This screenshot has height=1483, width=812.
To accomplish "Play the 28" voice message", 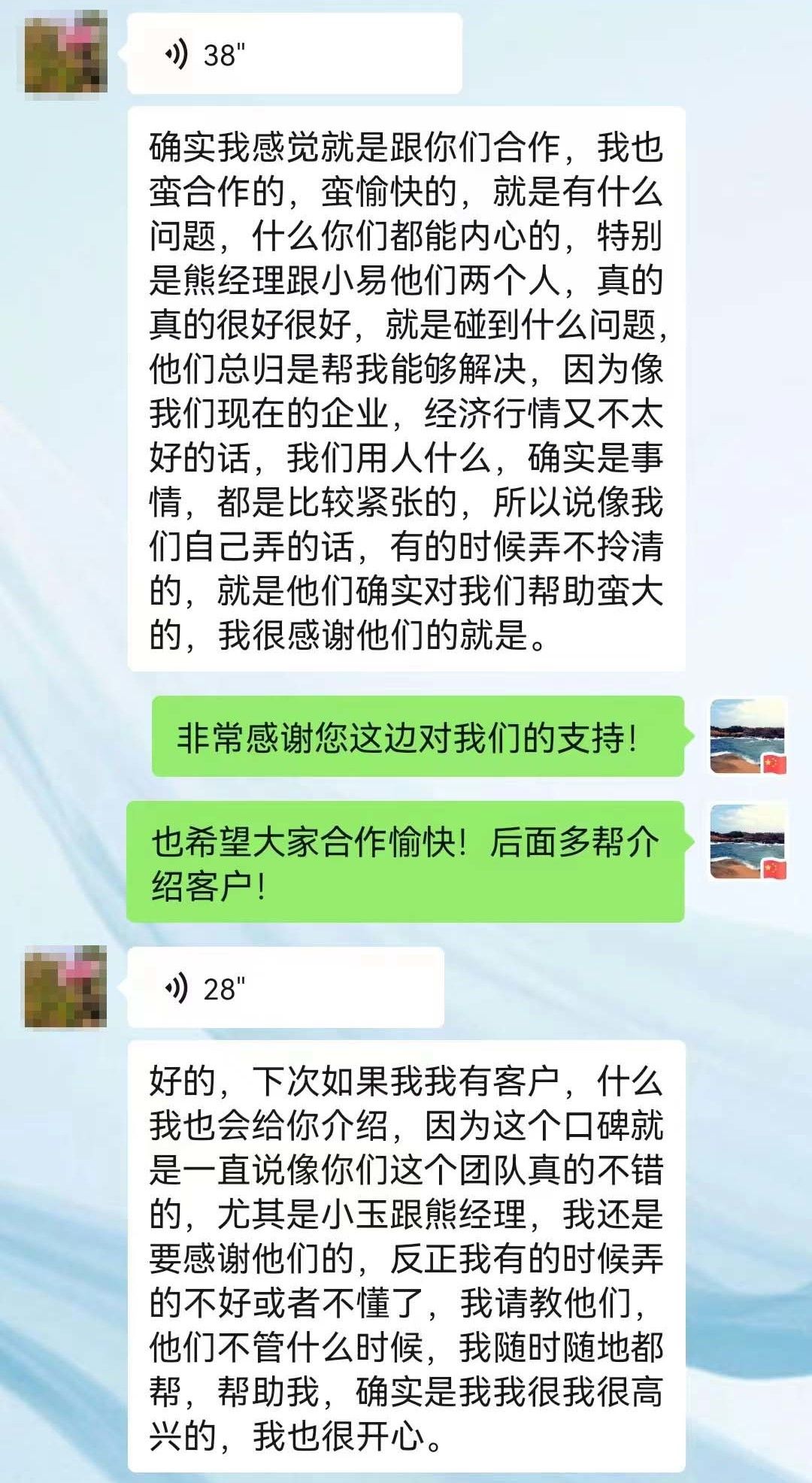I will pos(286,988).
